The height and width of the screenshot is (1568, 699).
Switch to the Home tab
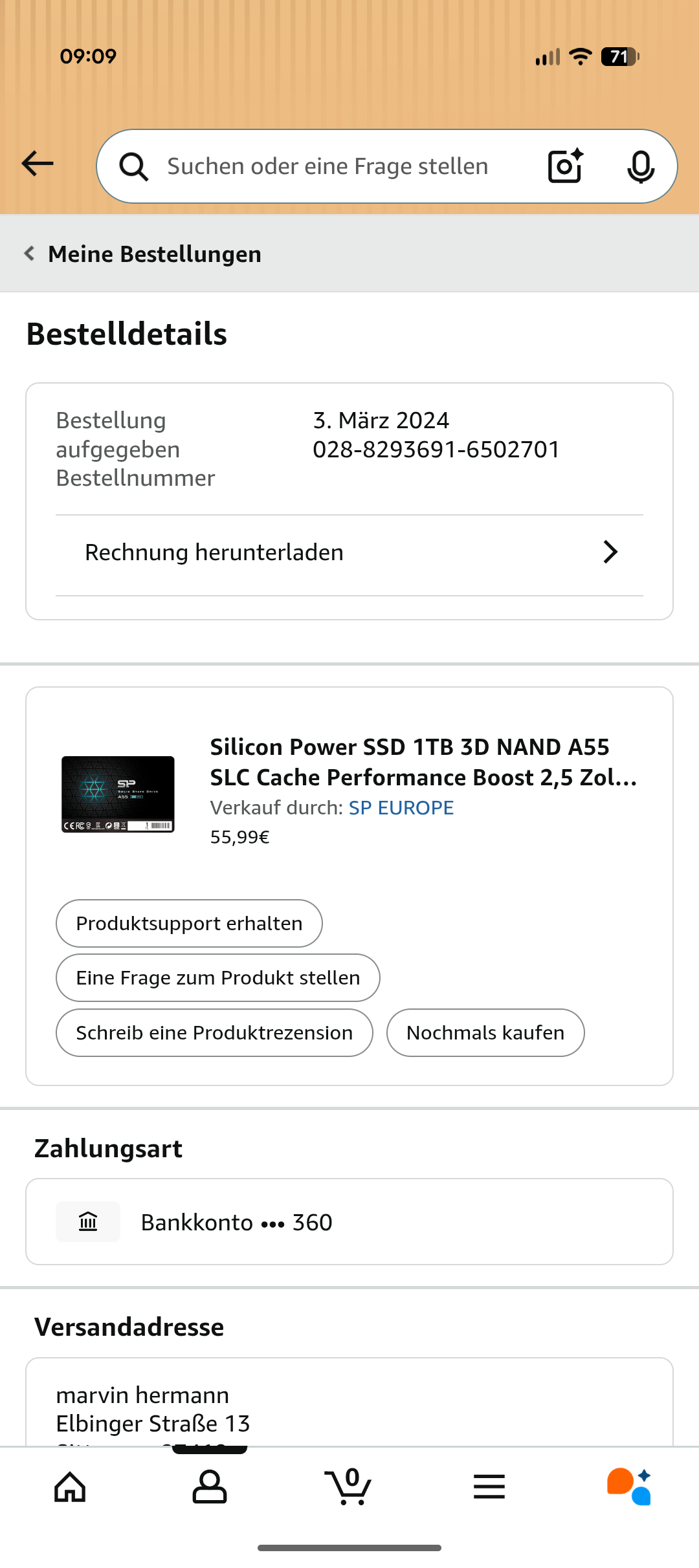coord(70,1486)
